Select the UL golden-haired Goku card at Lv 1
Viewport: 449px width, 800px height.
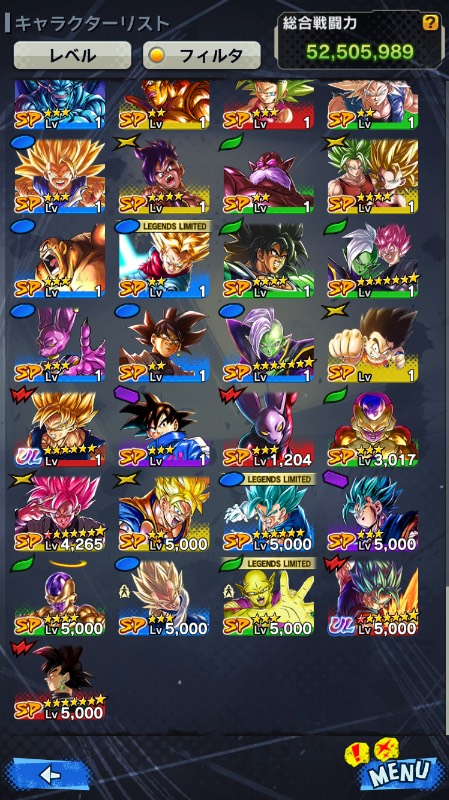tap(60, 429)
